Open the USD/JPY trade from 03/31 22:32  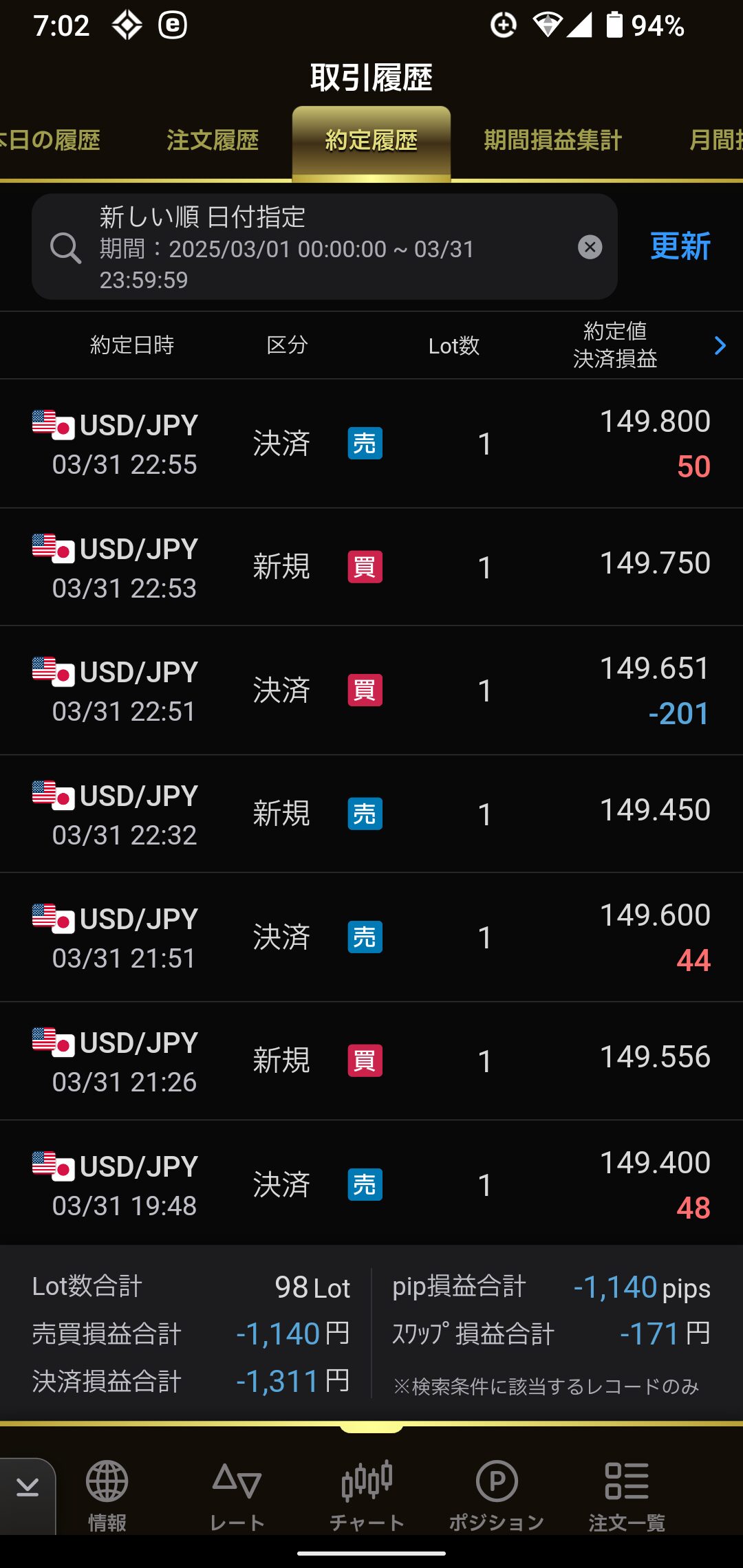tap(371, 814)
